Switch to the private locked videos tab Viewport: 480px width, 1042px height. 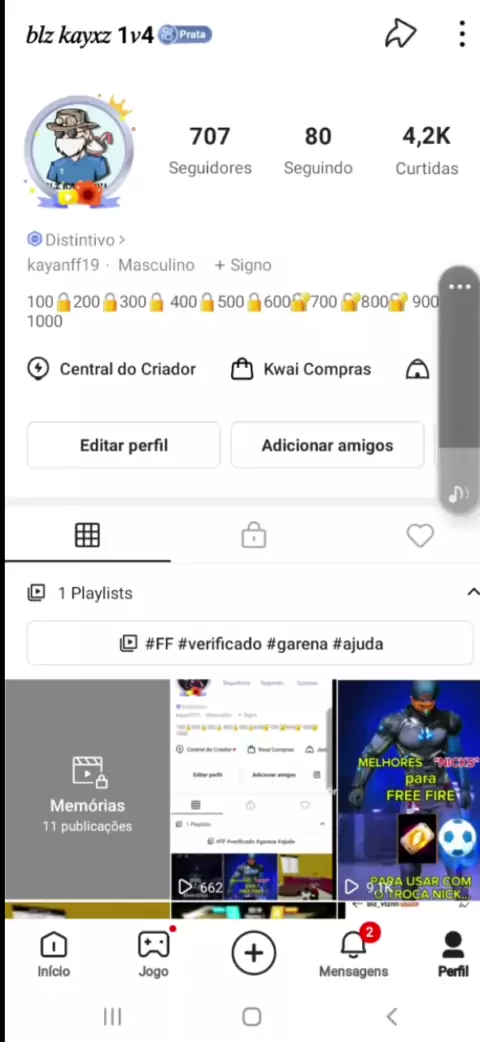pos(253,535)
